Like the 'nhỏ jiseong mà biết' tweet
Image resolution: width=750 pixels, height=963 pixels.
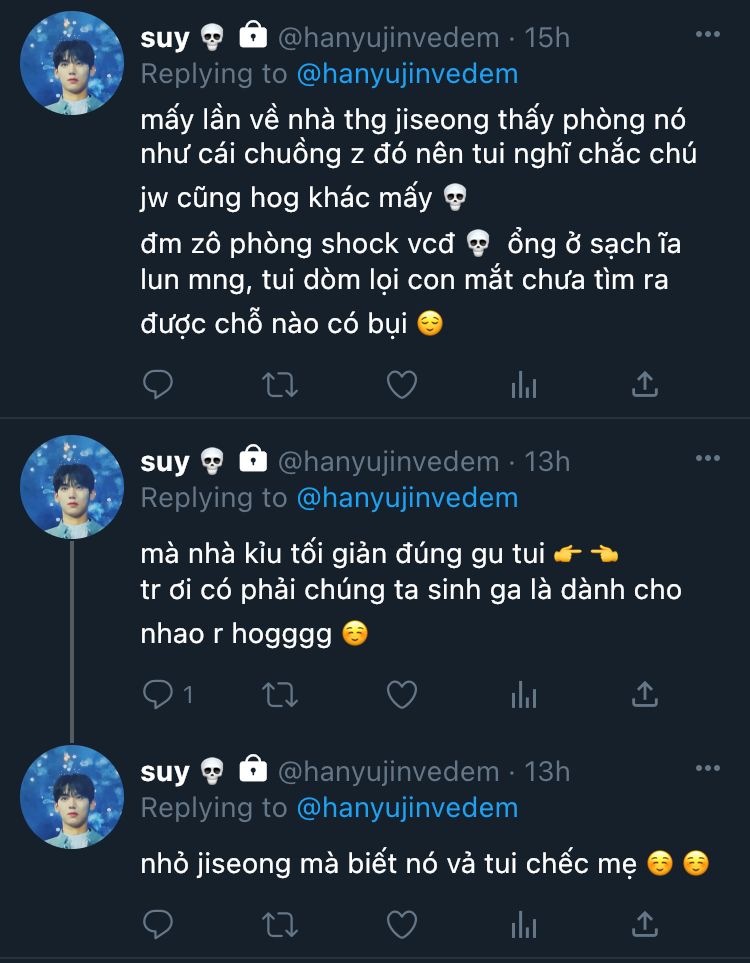point(402,922)
